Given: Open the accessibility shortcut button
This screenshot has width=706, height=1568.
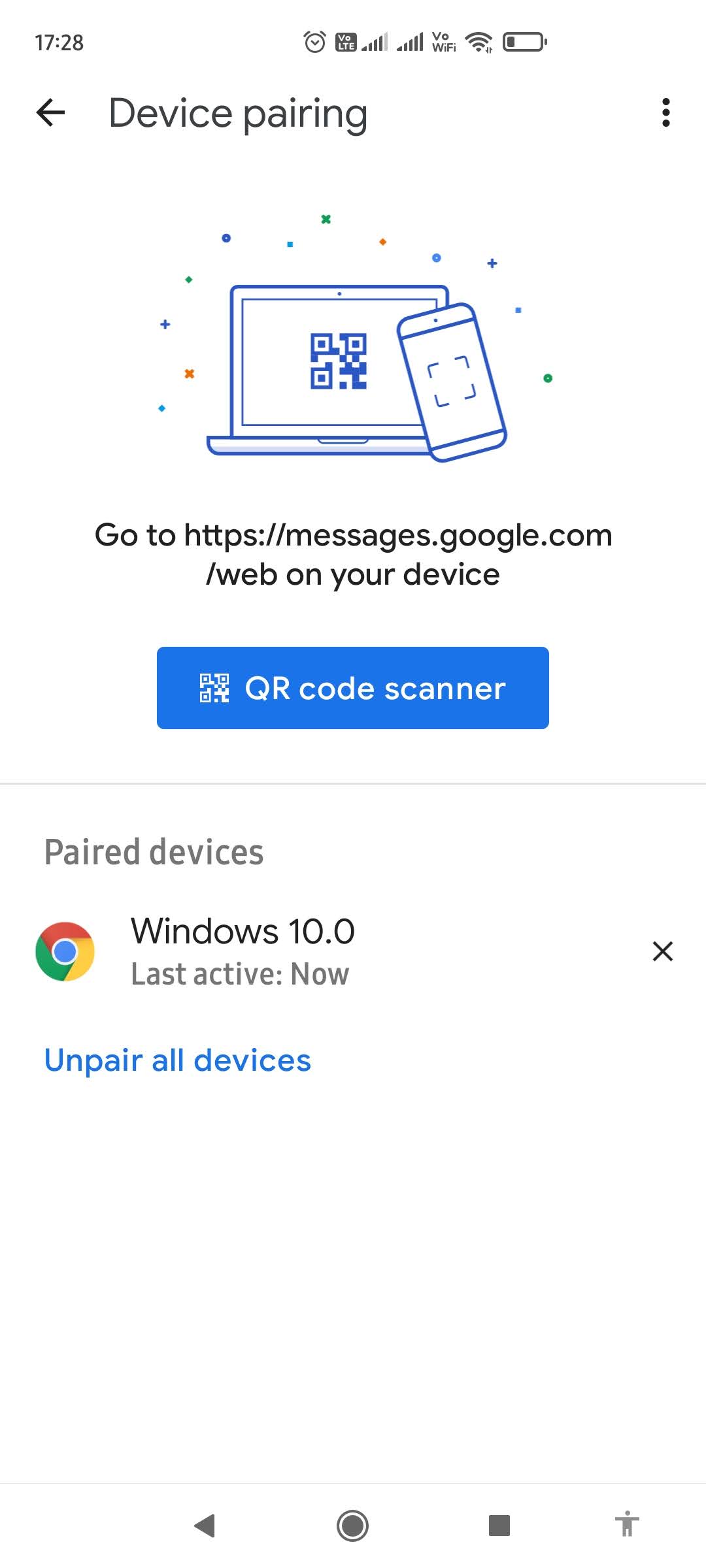Looking at the screenshot, I should 626,1524.
